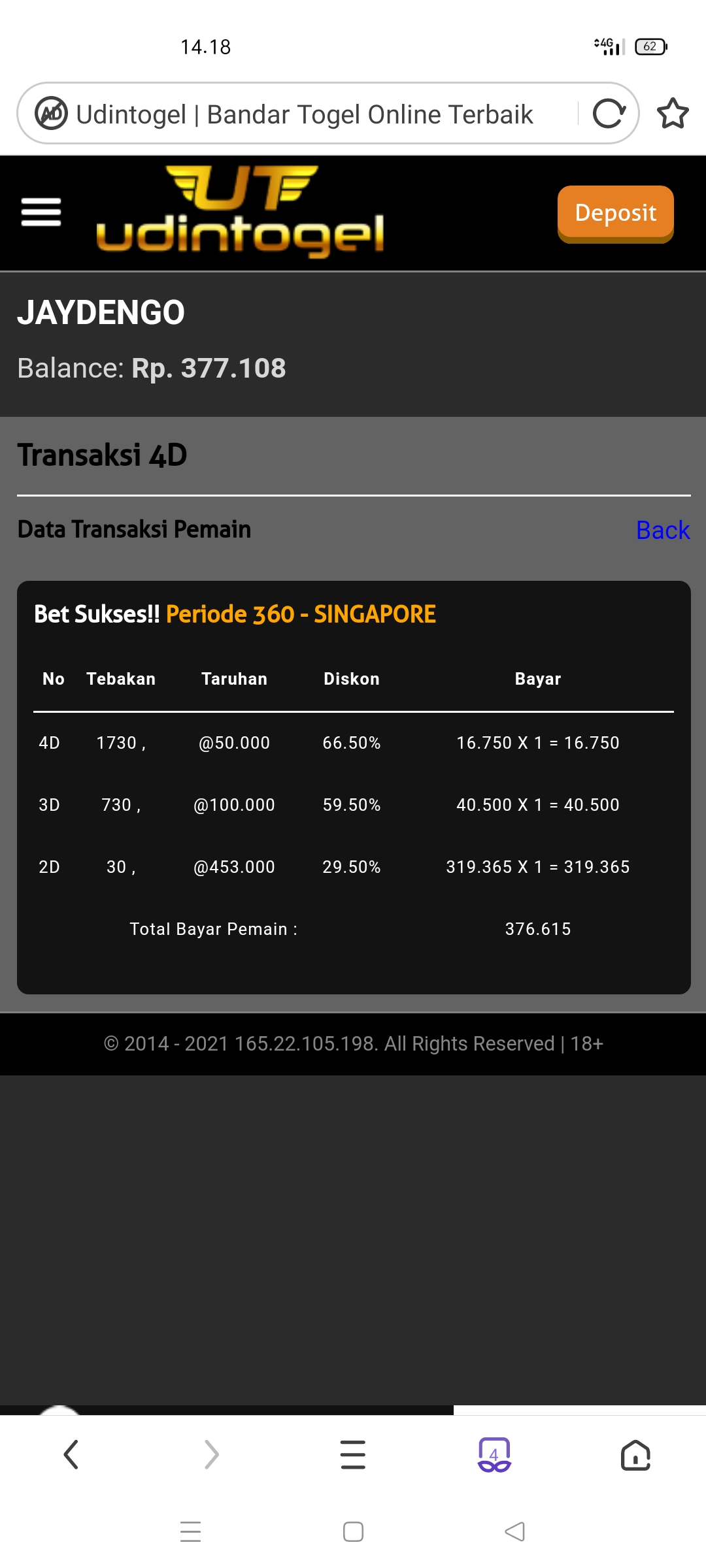The image size is (706, 1568).
Task: Go back to the previous browser page
Action: pyautogui.click(x=71, y=1454)
